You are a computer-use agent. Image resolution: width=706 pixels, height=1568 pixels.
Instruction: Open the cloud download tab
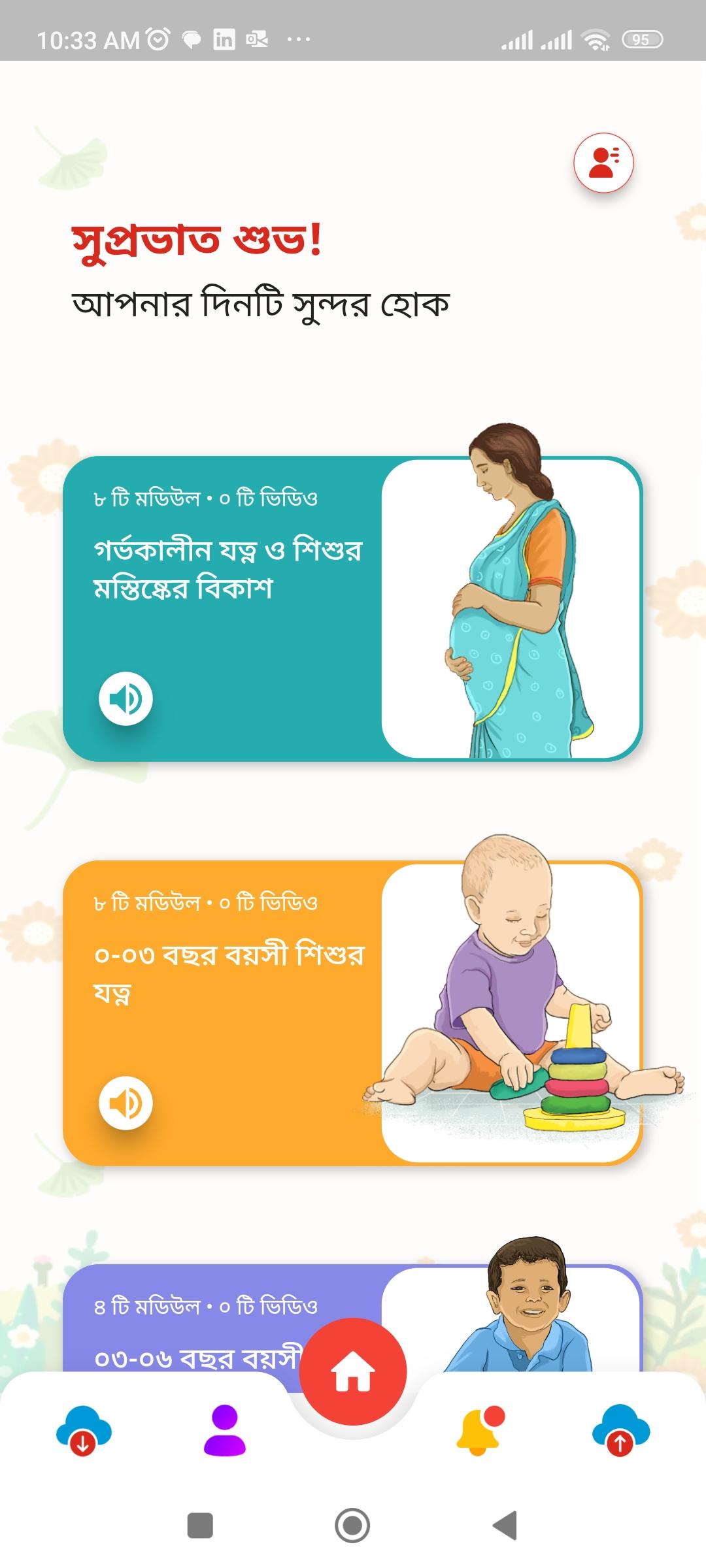point(84,1429)
